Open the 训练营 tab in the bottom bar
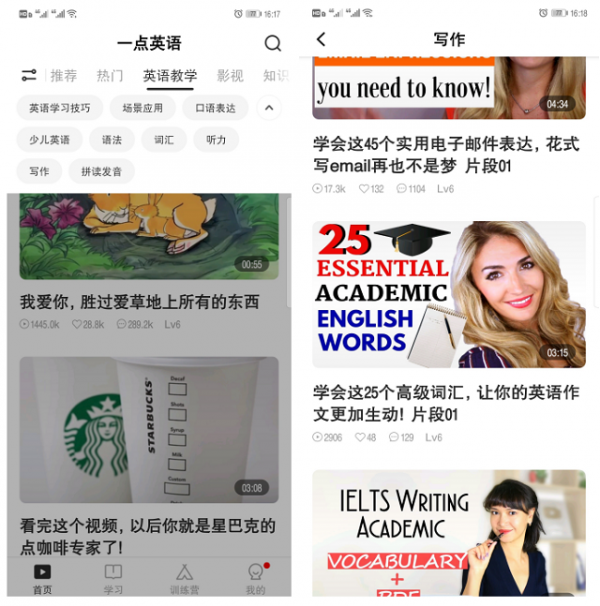 pos(184,578)
